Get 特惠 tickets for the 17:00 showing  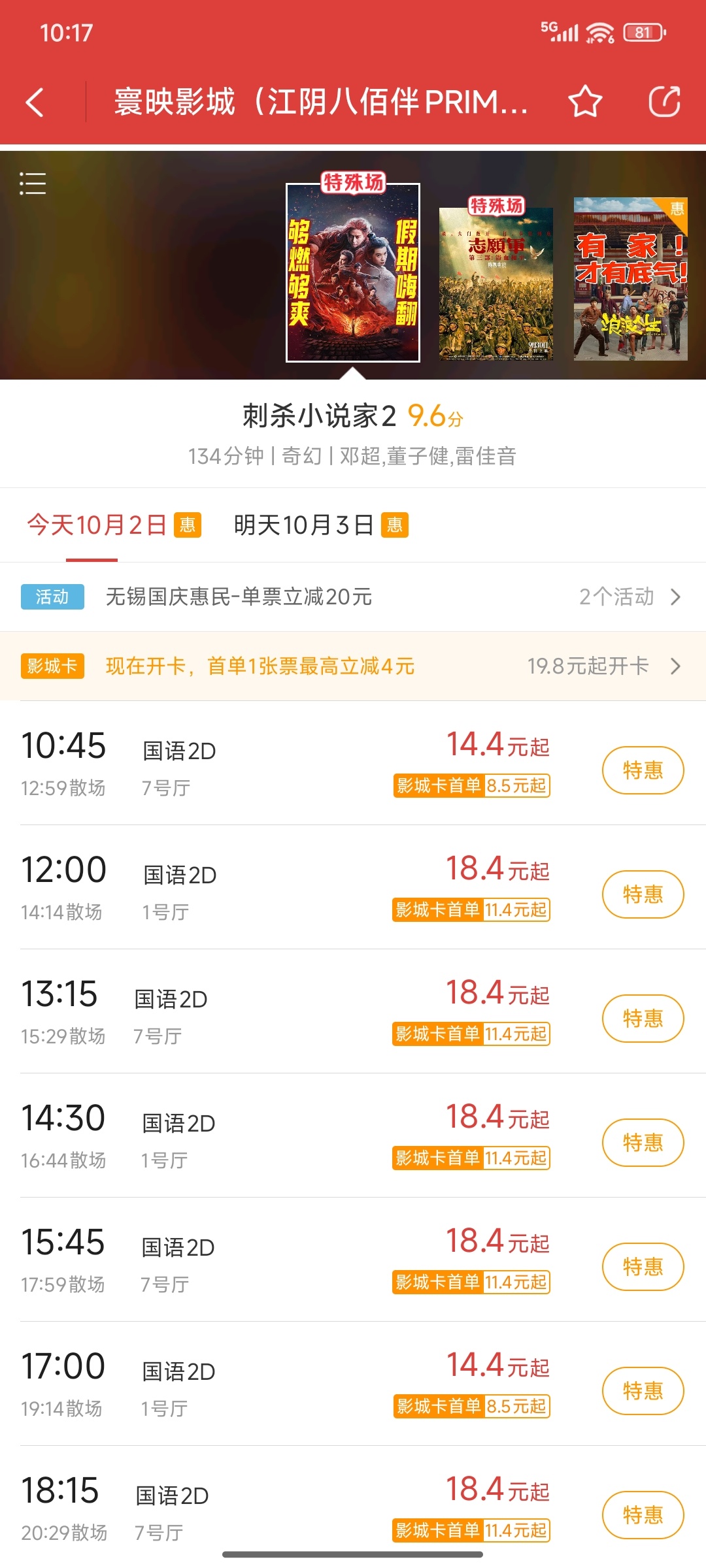tap(643, 1391)
